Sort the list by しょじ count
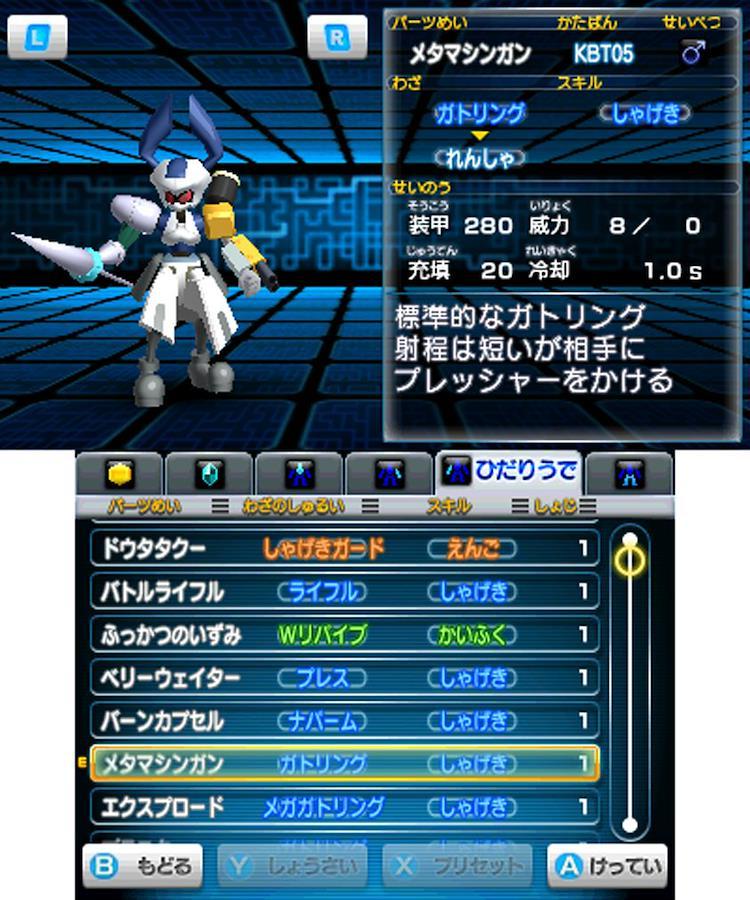Screen dimensions: 750x900 pyautogui.click(x=565, y=506)
